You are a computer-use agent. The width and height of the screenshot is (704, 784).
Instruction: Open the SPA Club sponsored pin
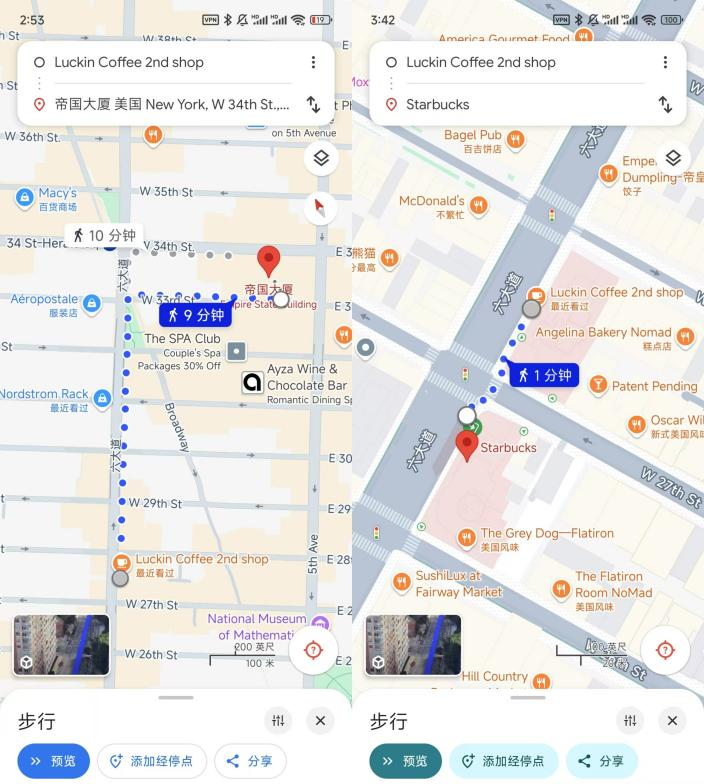[237, 351]
